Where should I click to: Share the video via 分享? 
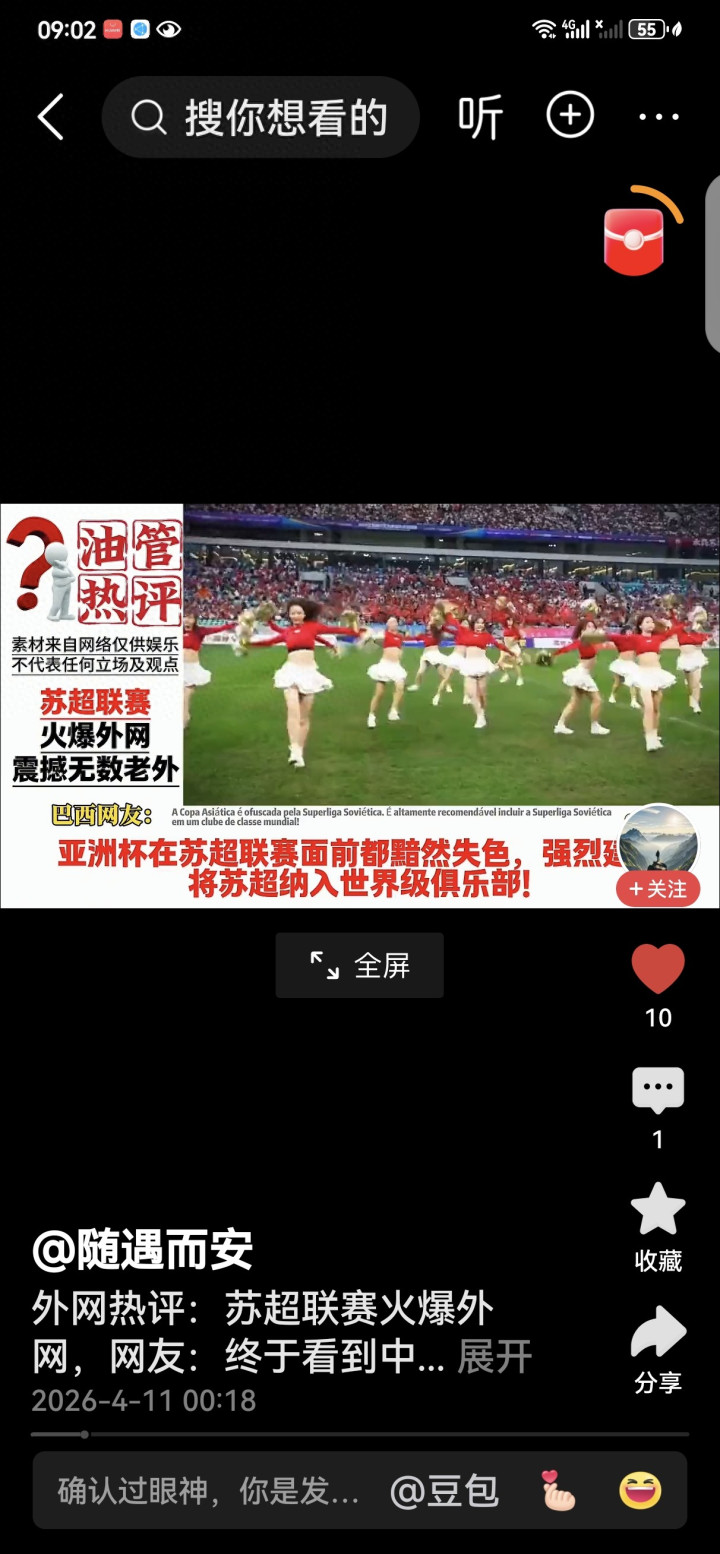coord(658,1332)
